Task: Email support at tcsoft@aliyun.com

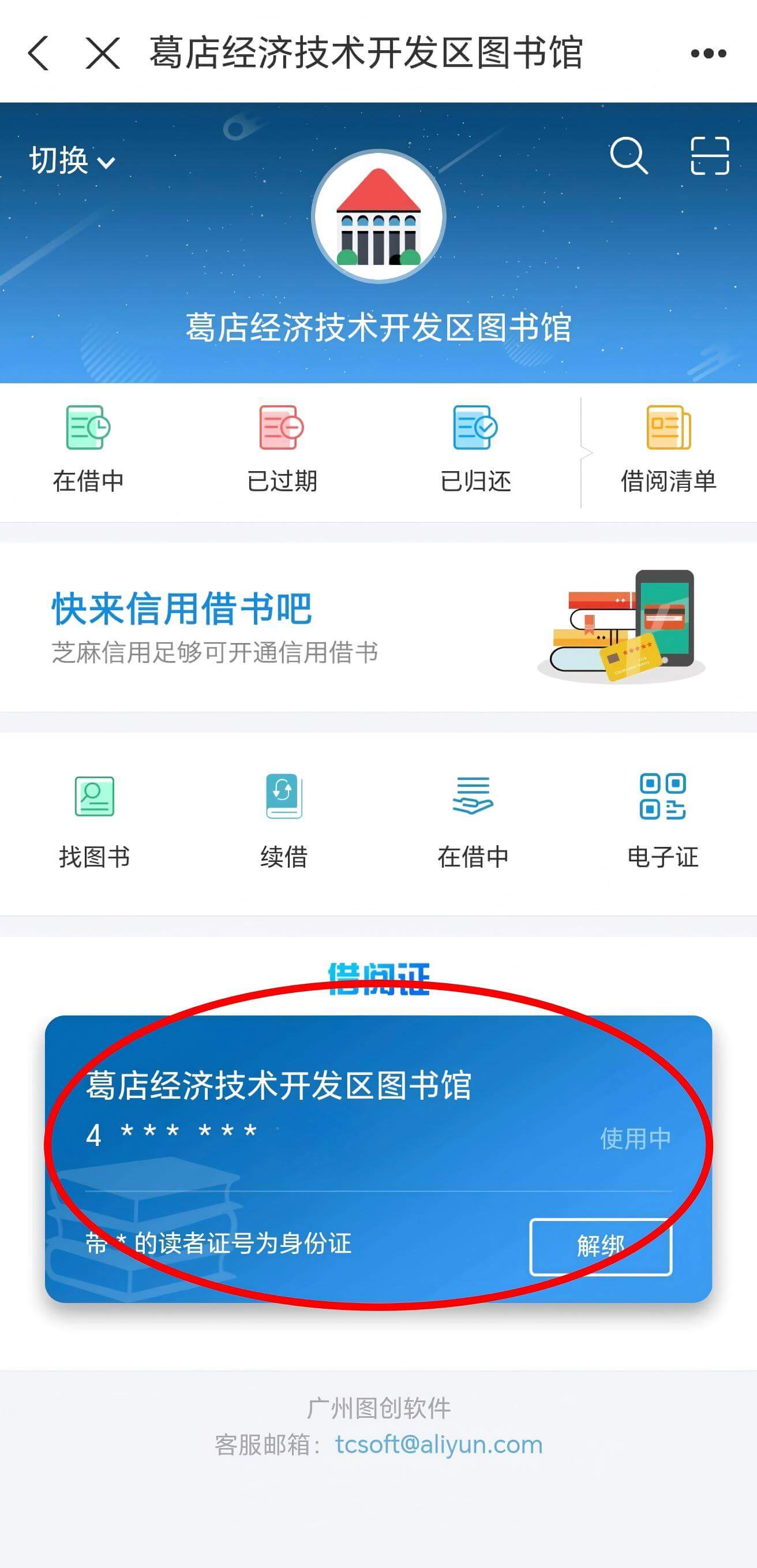Action: pyautogui.click(x=439, y=1444)
